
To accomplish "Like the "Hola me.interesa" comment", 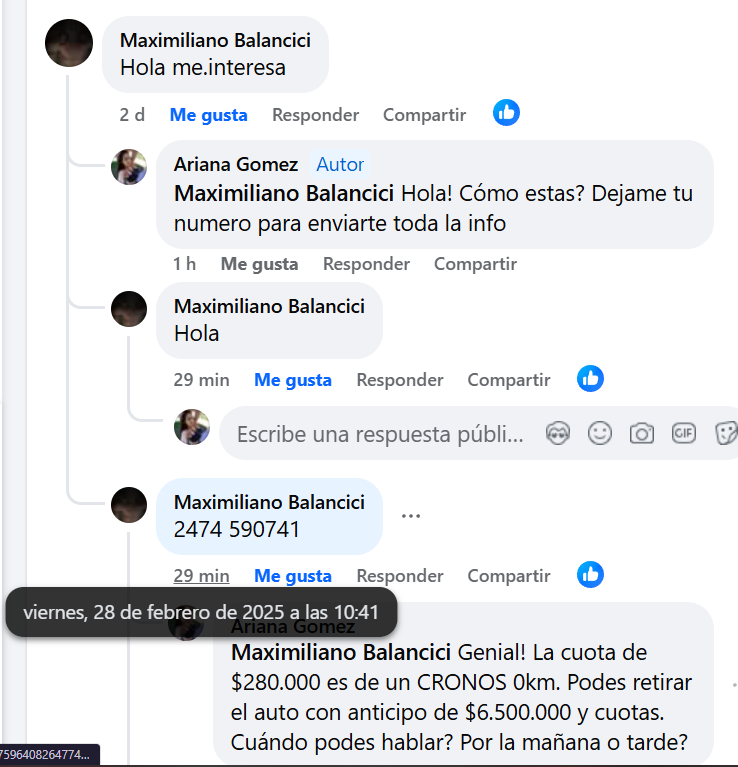I will 208,115.
